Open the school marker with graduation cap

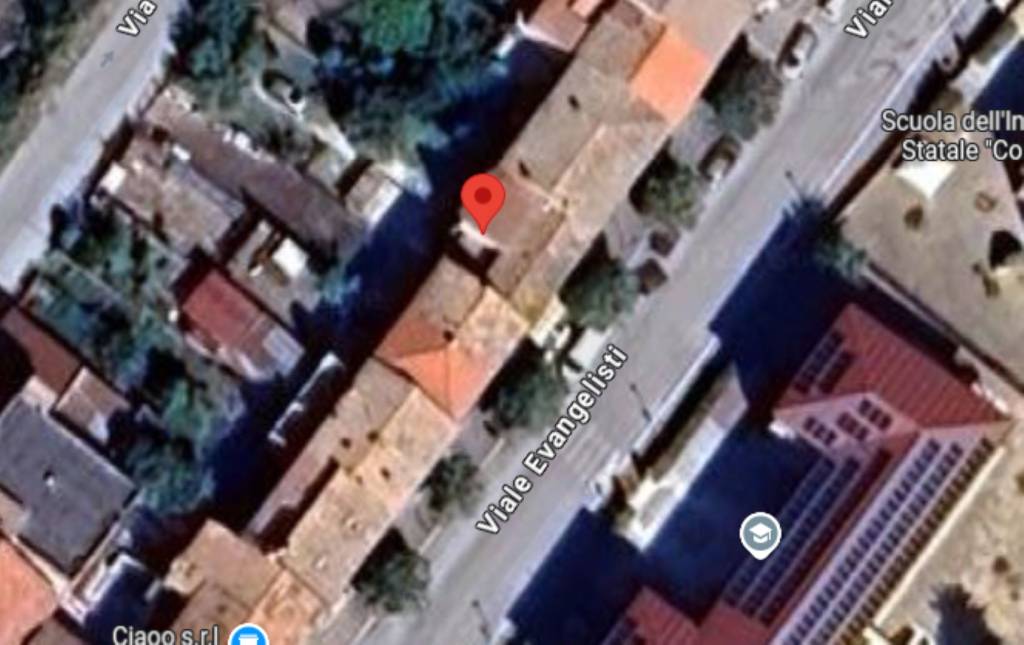[760, 533]
